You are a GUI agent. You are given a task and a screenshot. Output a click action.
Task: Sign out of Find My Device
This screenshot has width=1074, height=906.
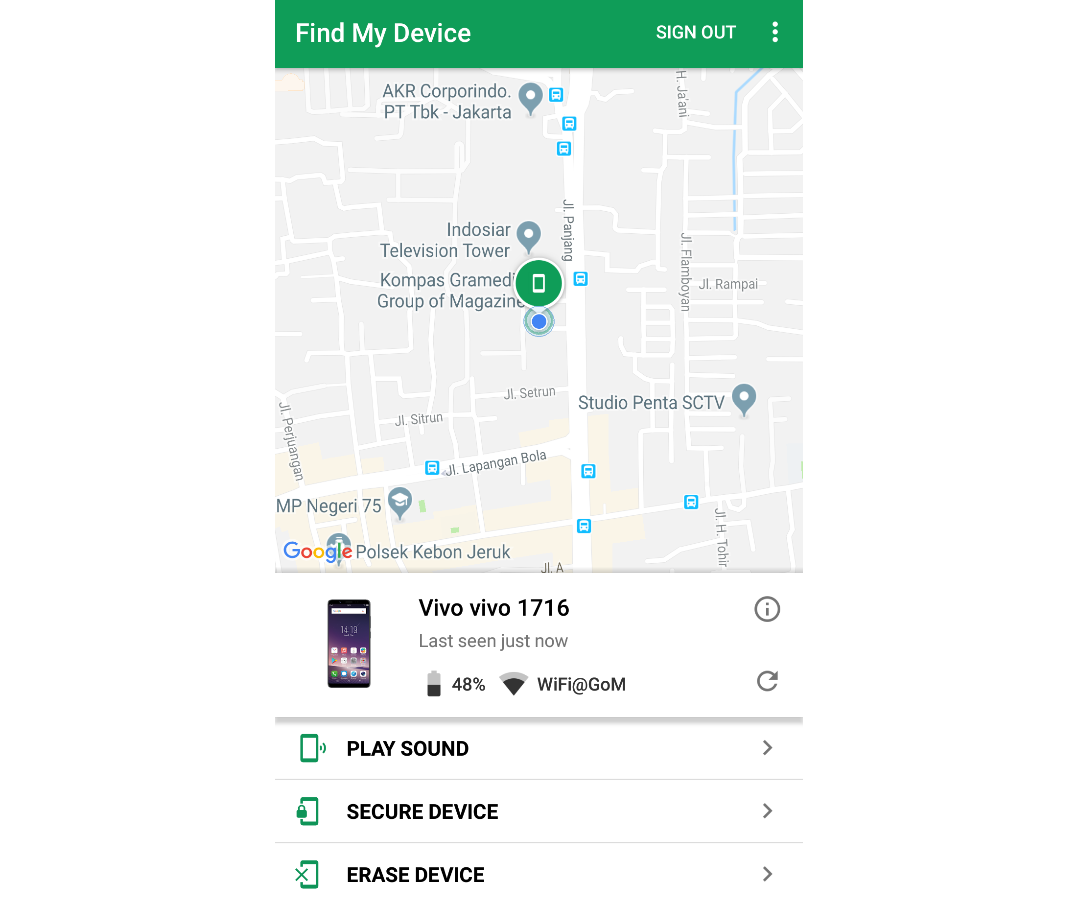pyautogui.click(x=695, y=33)
